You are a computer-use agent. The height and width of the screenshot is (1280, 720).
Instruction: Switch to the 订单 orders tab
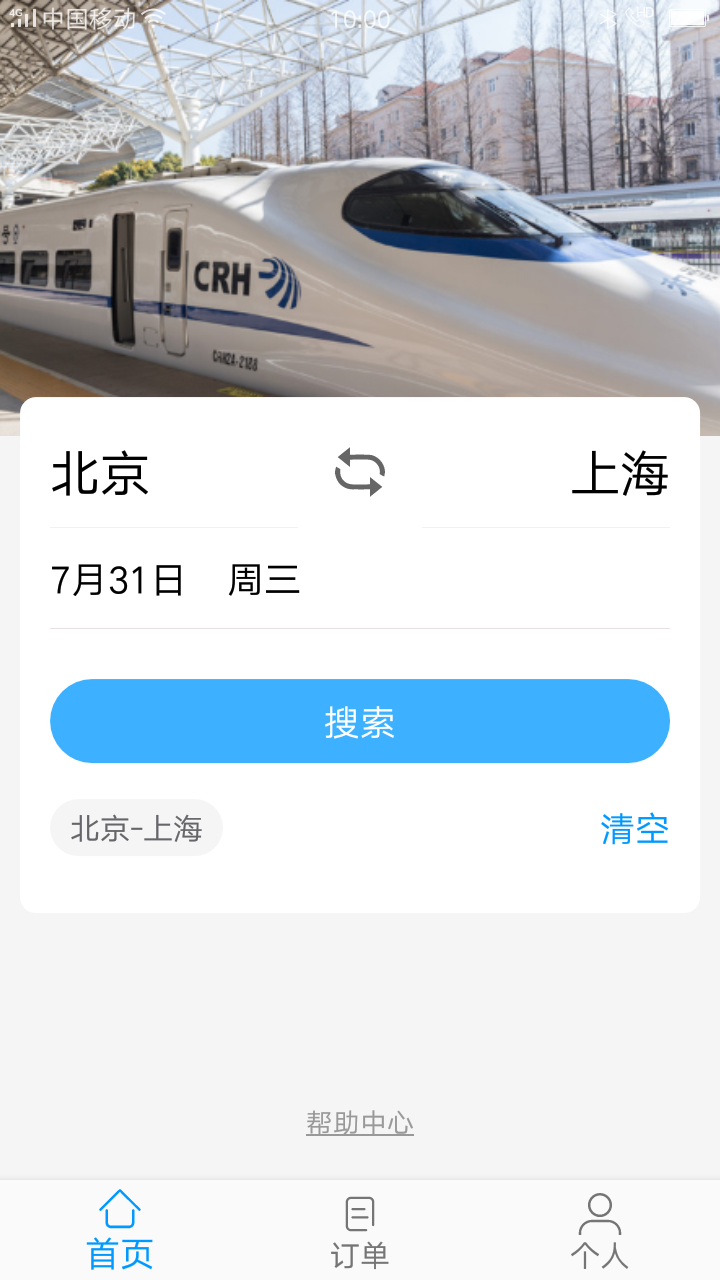(360, 1230)
